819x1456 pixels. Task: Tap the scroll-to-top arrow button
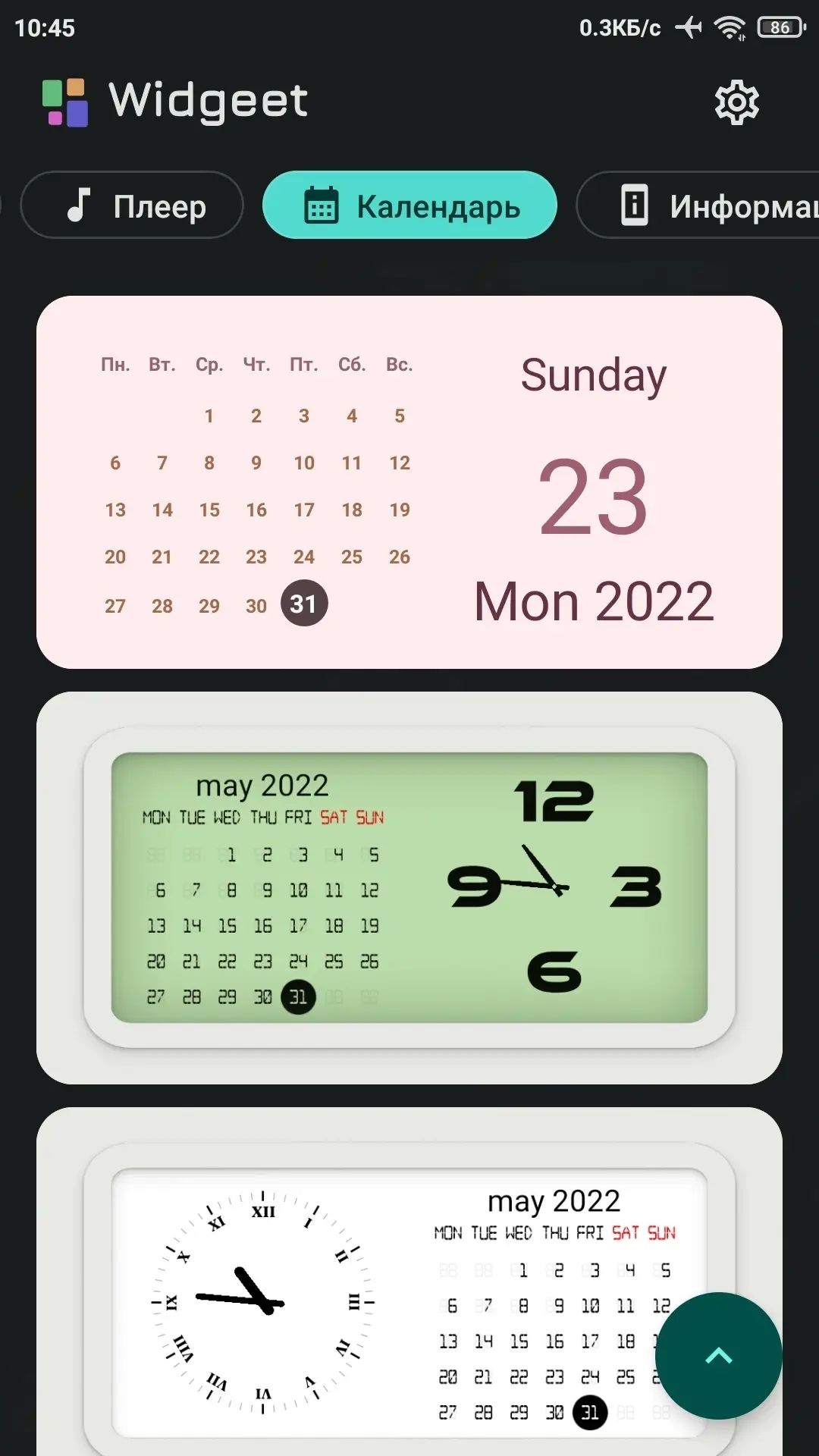pos(718,1356)
